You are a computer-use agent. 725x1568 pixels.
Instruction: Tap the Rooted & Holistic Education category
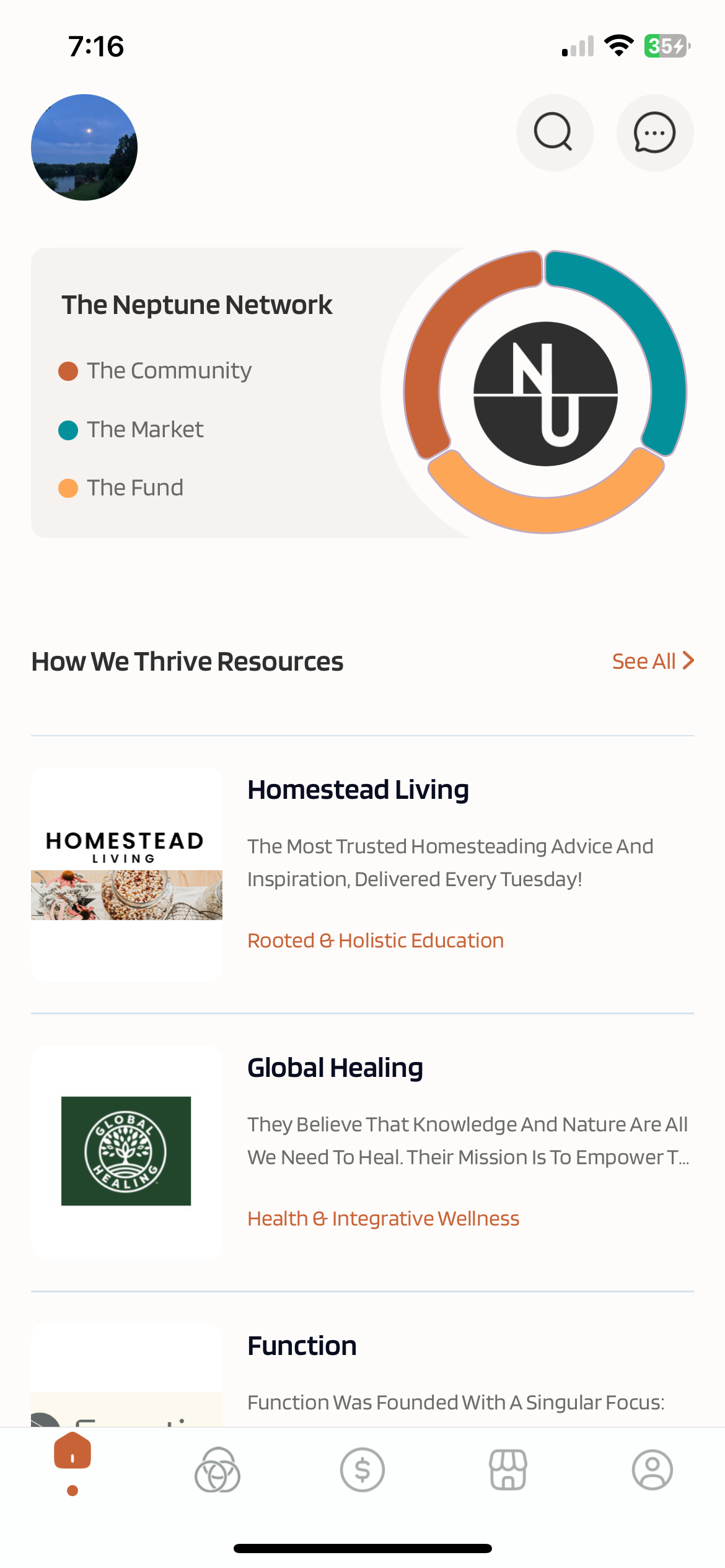pyautogui.click(x=375, y=941)
